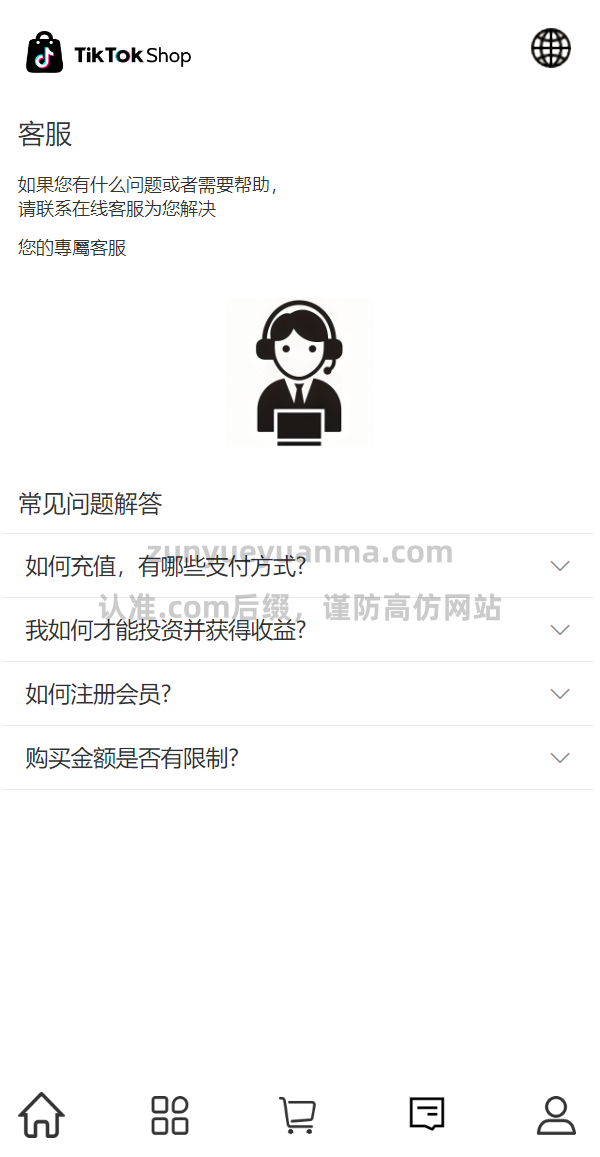
Task: Select the customer service message tab
Action: coord(427,1113)
